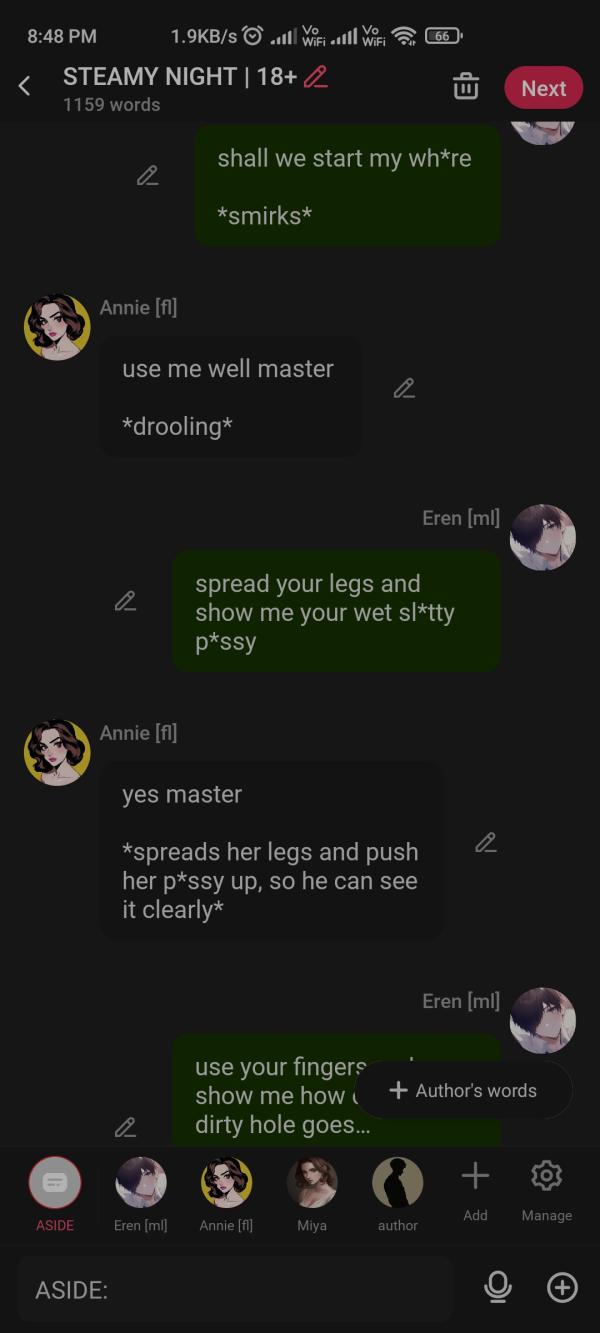
Task: Edit the 'shall we start' message
Action: tap(148, 176)
